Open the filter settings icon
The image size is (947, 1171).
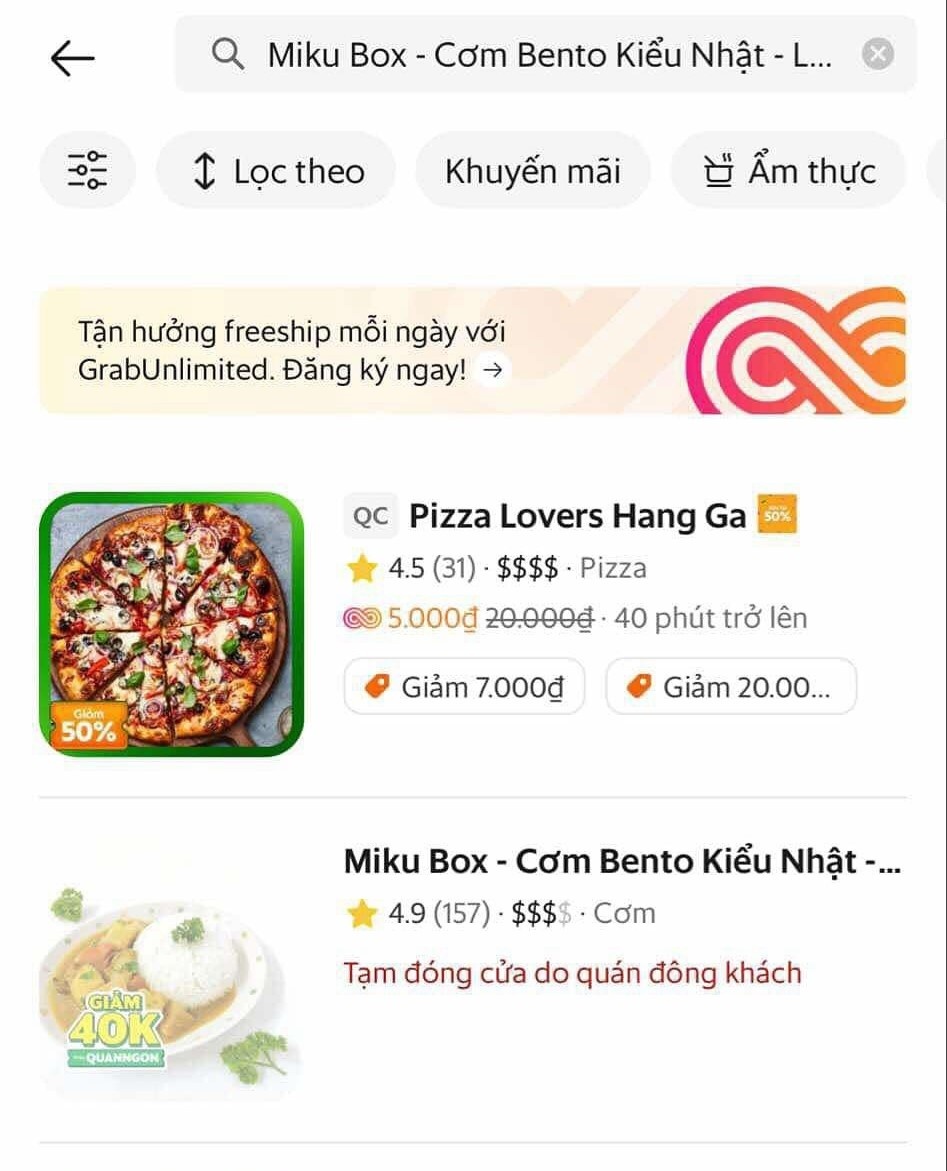coord(86,170)
